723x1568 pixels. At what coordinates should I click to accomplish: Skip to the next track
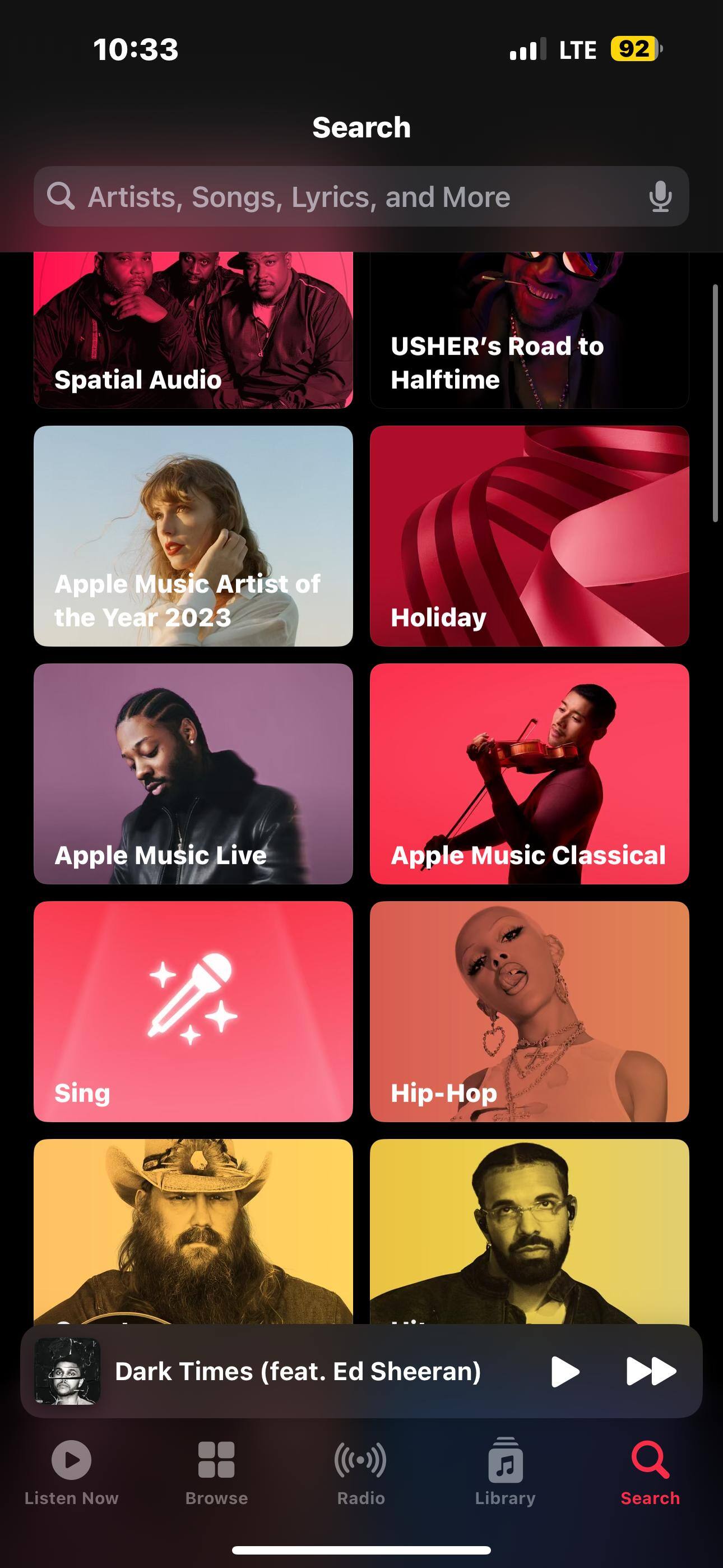click(x=651, y=1371)
